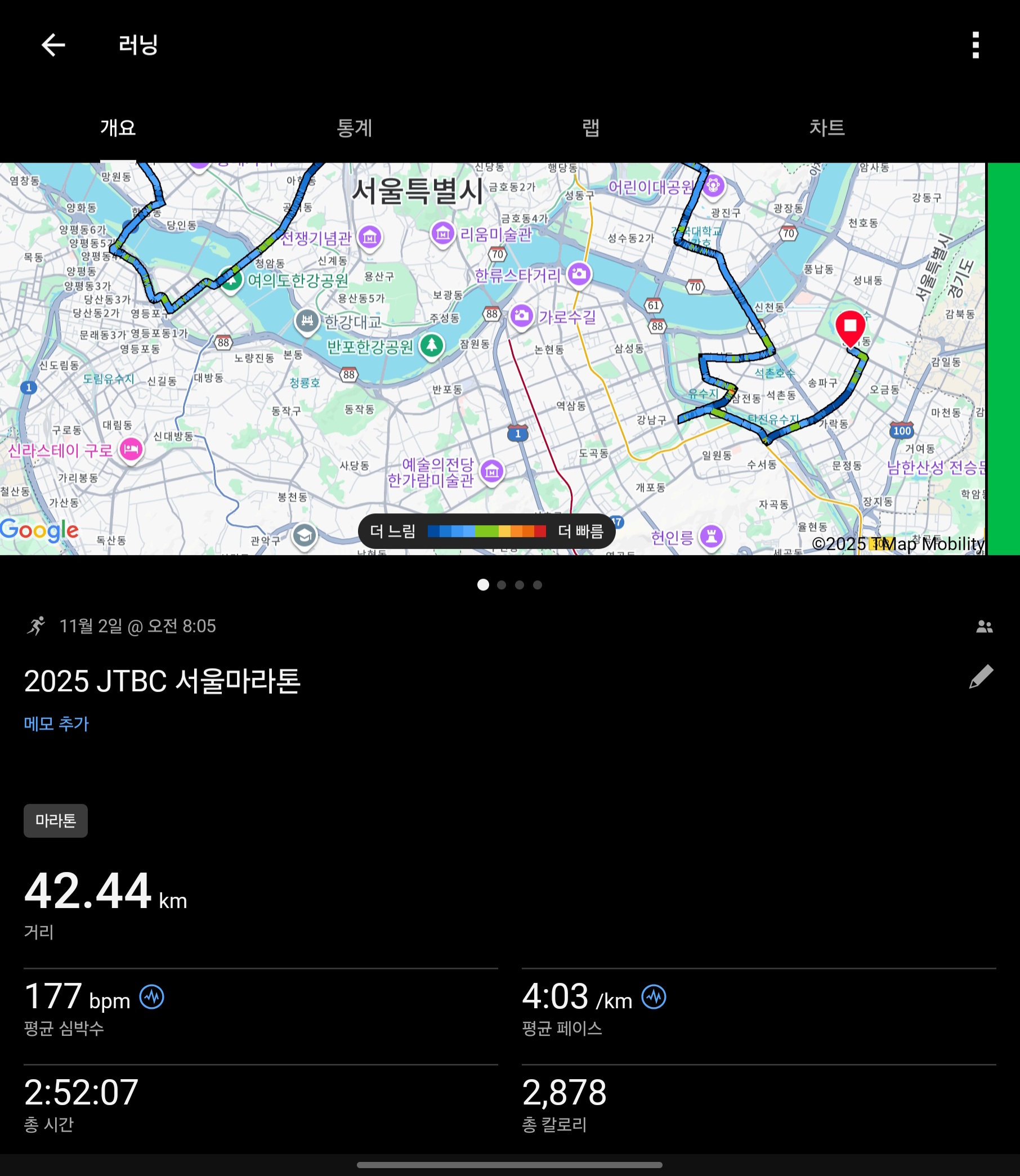Tap the second page indicator dot

502,585
